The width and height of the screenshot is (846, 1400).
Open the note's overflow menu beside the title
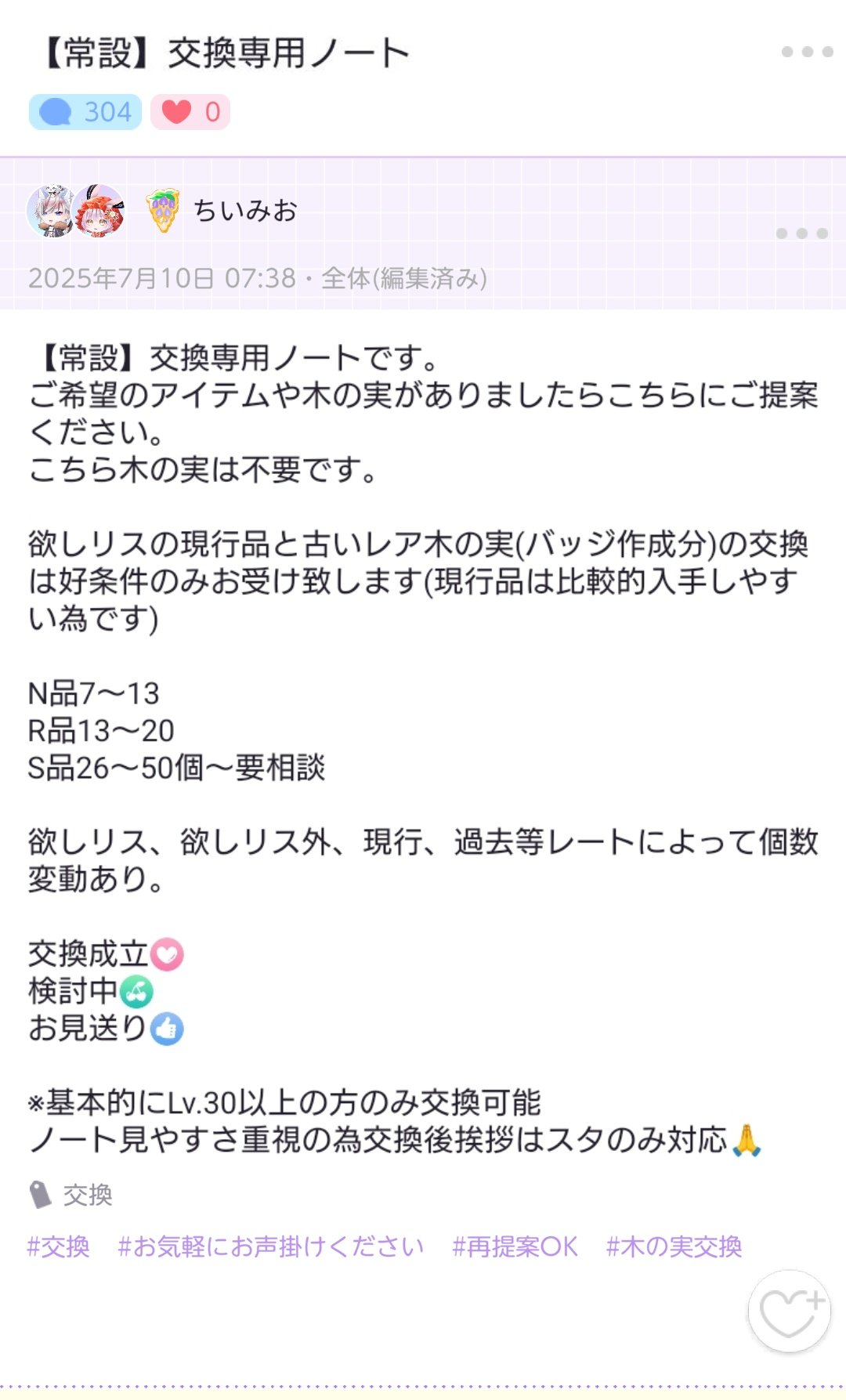[807, 52]
